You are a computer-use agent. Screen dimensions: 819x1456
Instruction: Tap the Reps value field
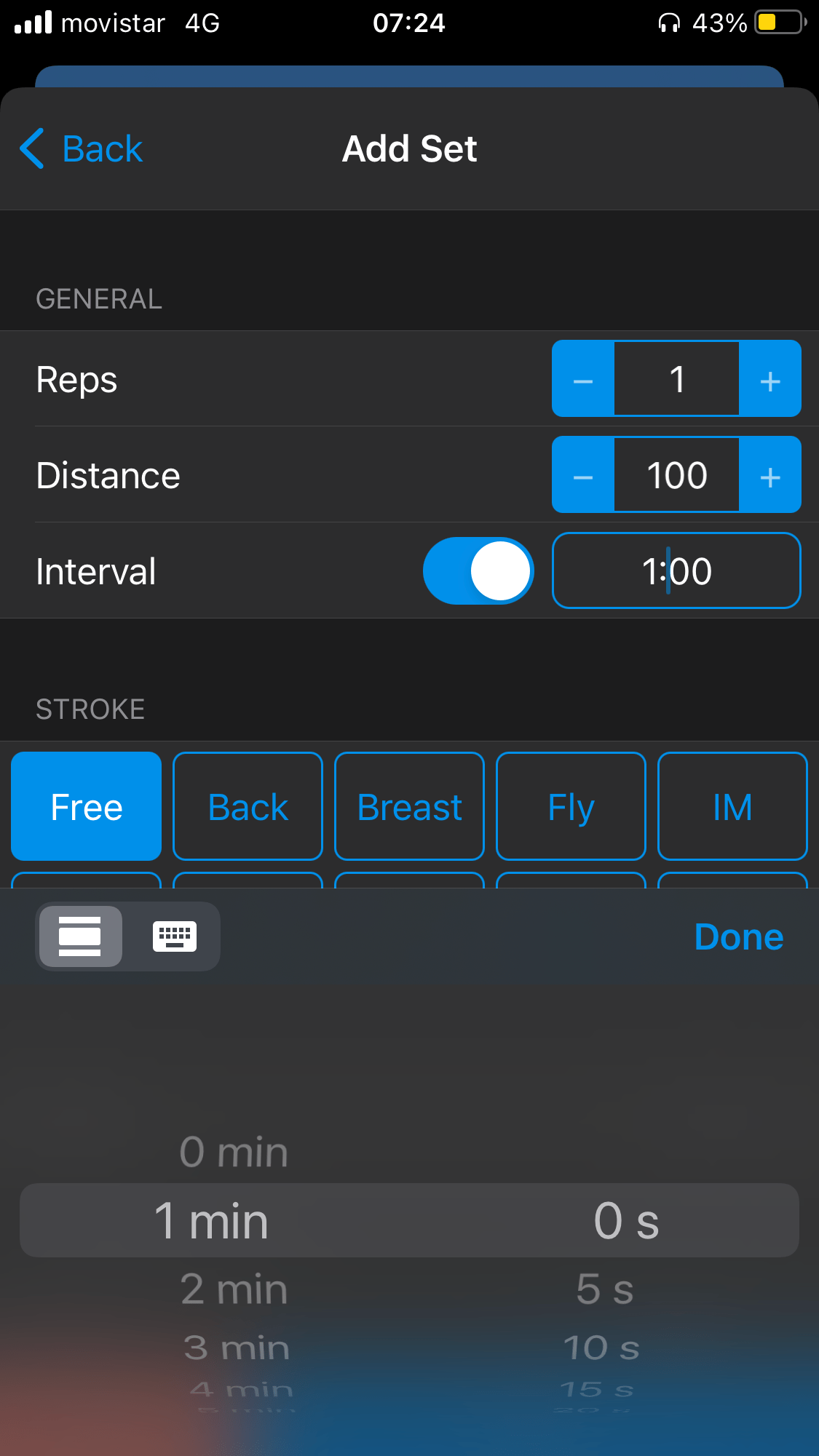click(677, 379)
